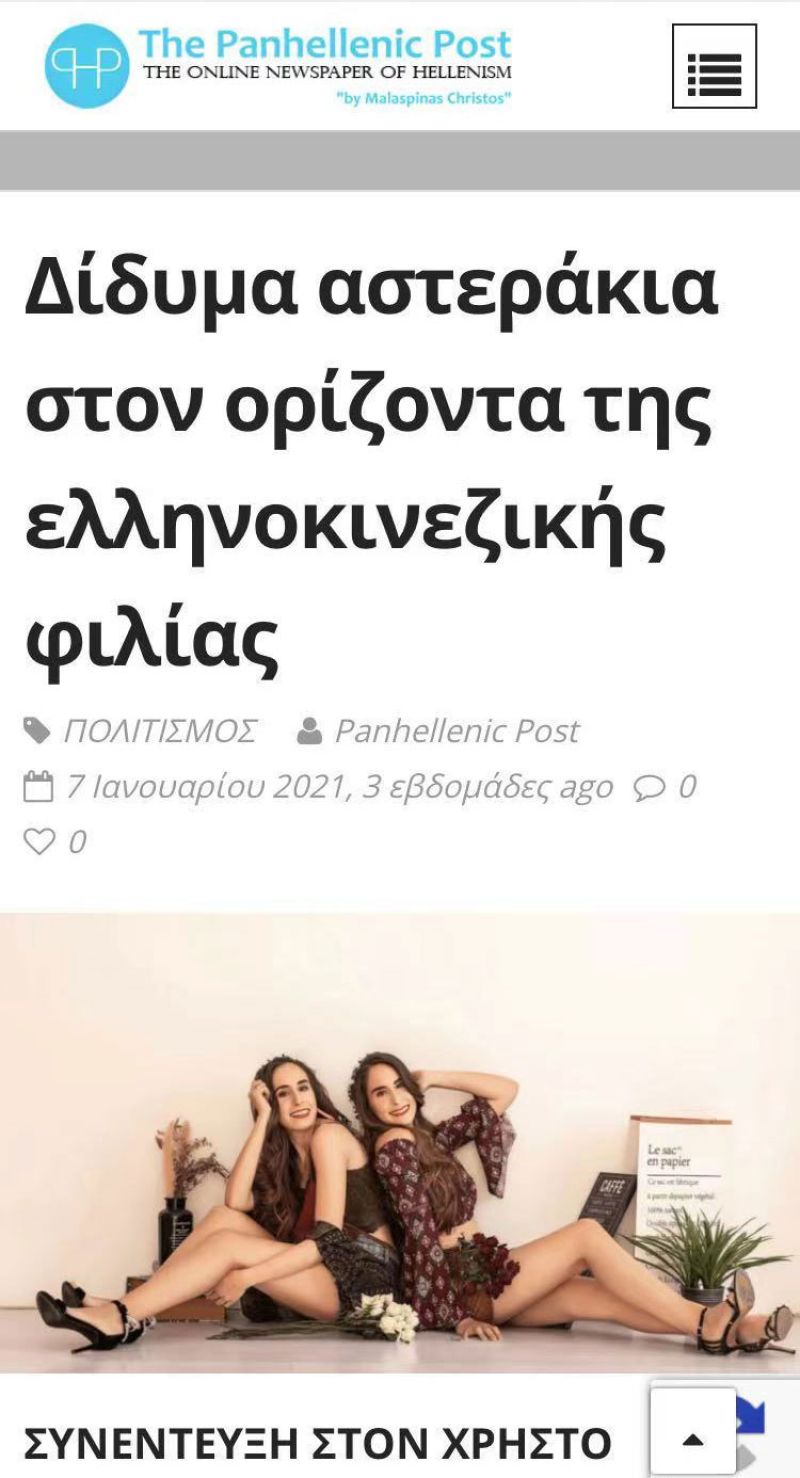Viewport: 800px width, 1478px height.
Task: Like this article with the heart
Action: pos(40,842)
